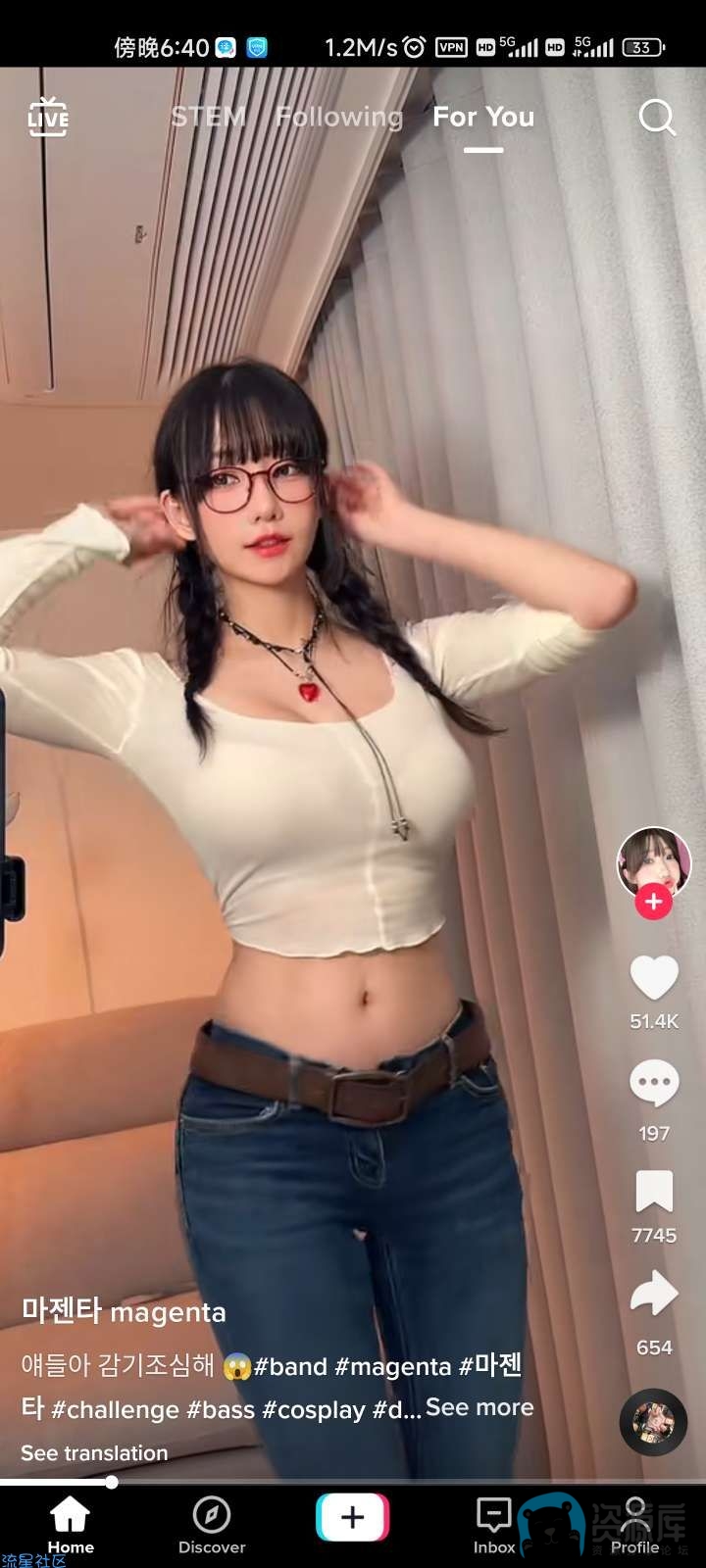Tap See translation under the caption
706x1568 pixels.
94,1453
